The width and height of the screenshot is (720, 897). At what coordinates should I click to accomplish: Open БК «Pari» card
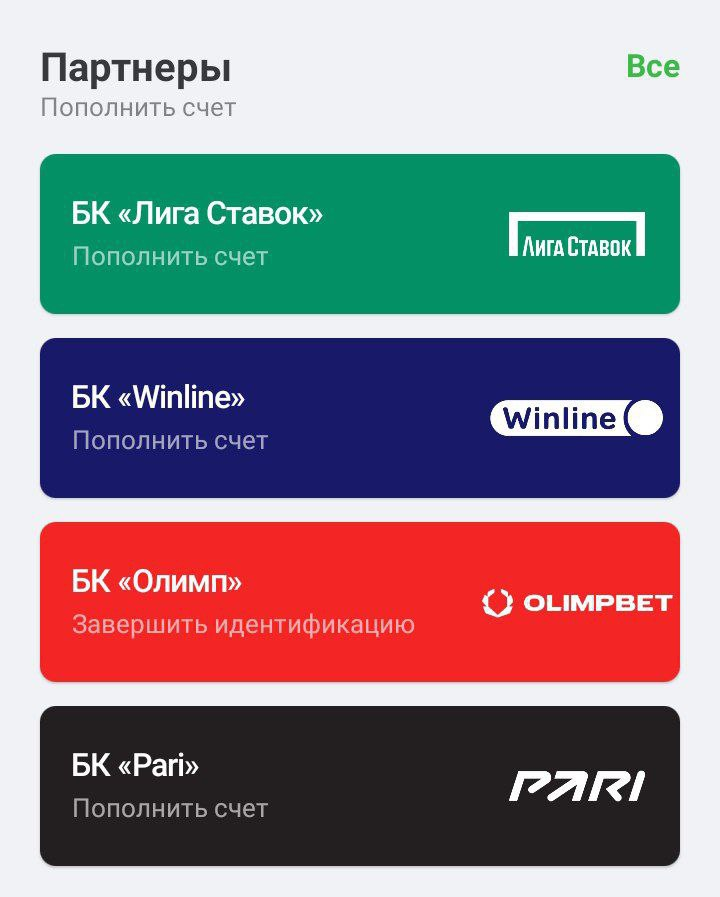(360, 786)
